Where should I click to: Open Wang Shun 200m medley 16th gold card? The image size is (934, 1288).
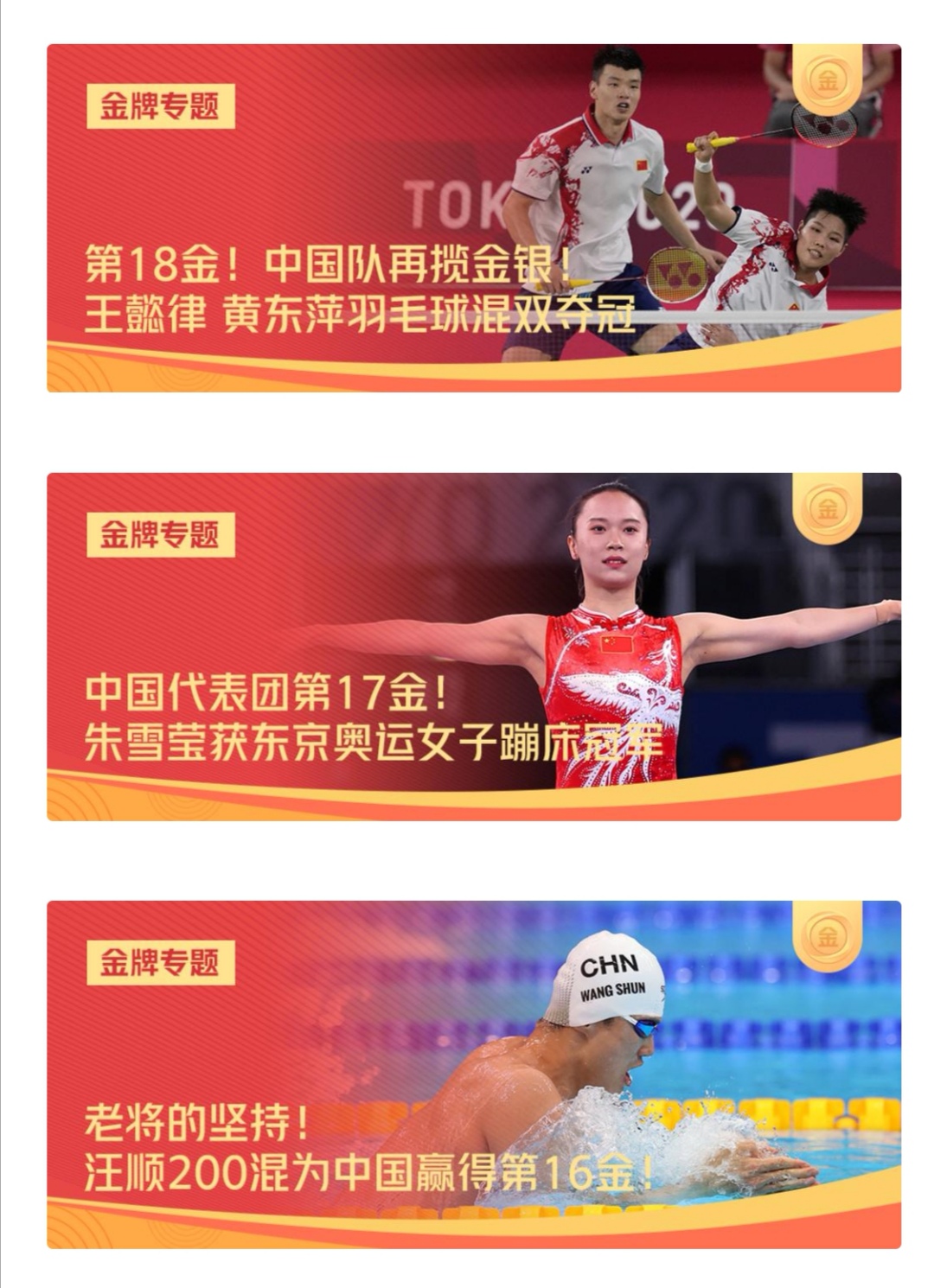click(x=473, y=1074)
